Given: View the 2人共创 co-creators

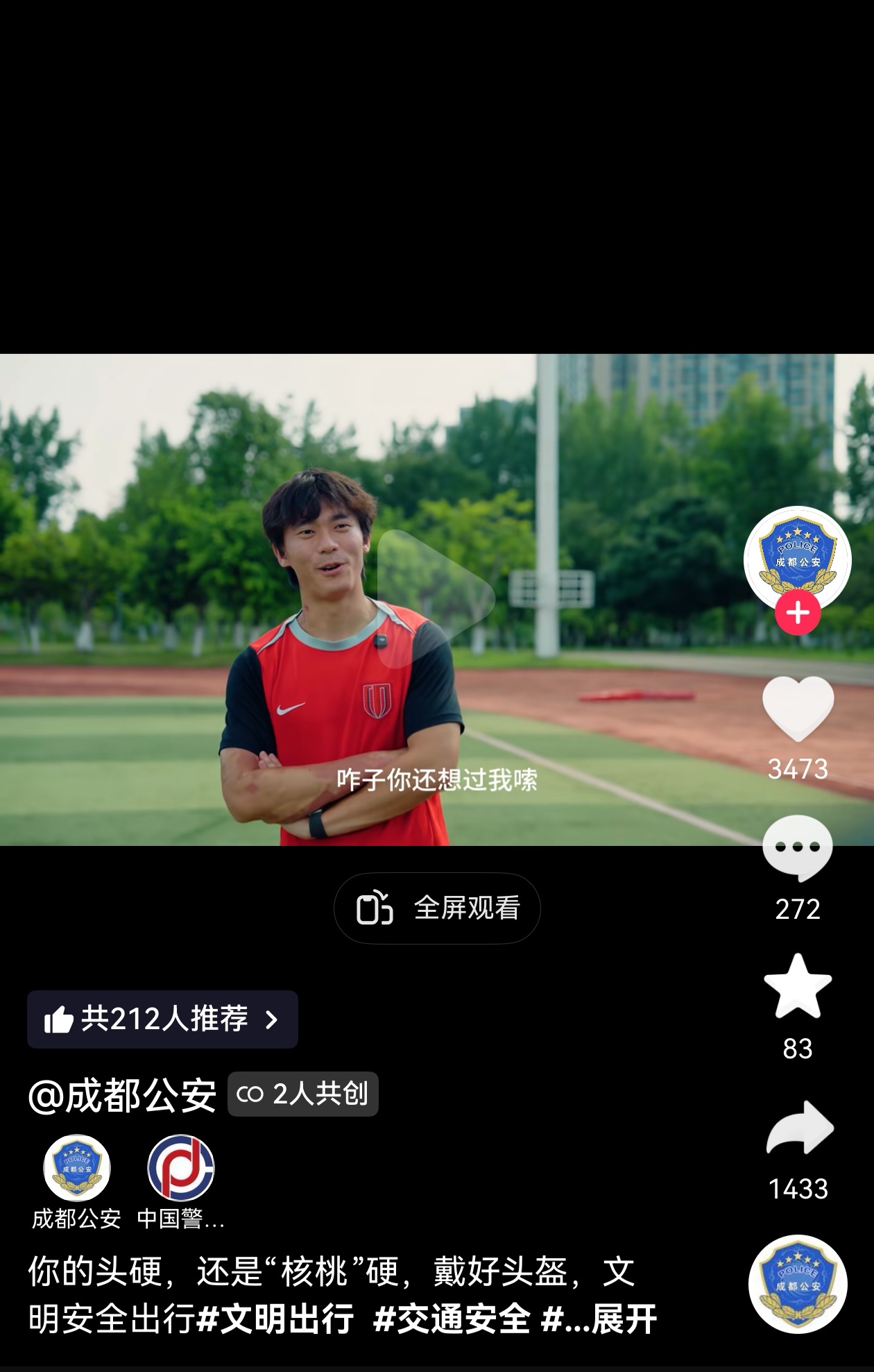Looking at the screenshot, I should [x=302, y=1094].
